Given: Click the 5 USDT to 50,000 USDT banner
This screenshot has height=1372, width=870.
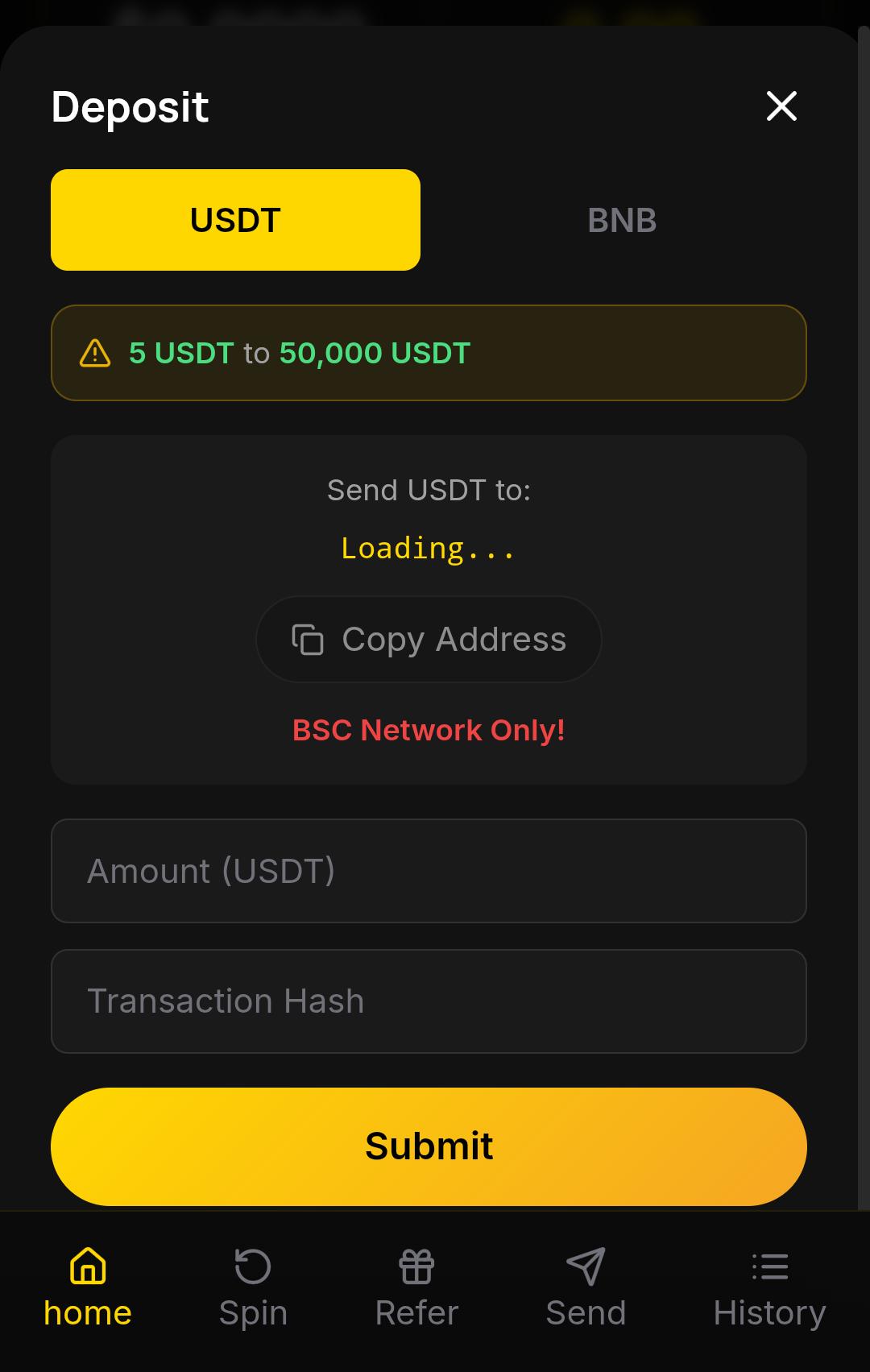Looking at the screenshot, I should (428, 353).
